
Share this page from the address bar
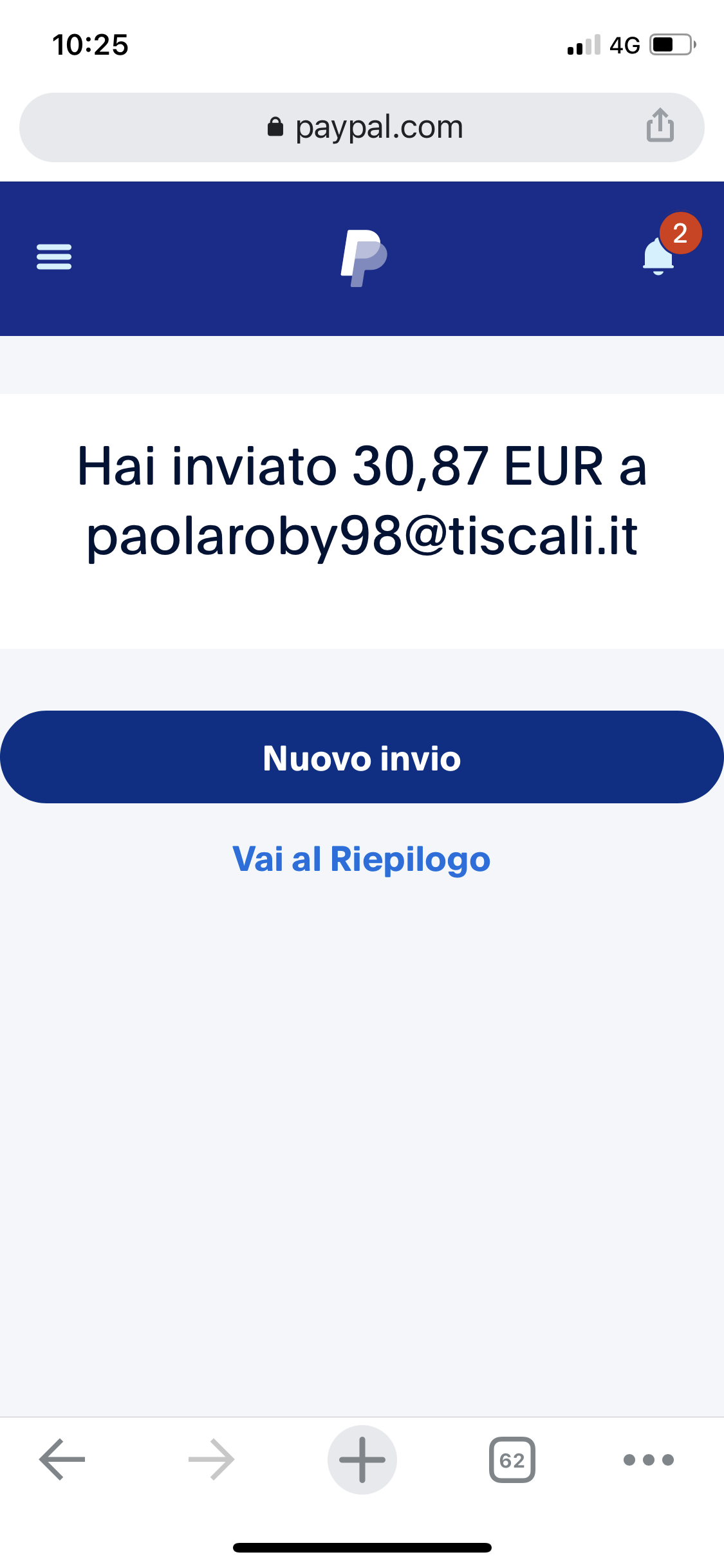(x=660, y=126)
